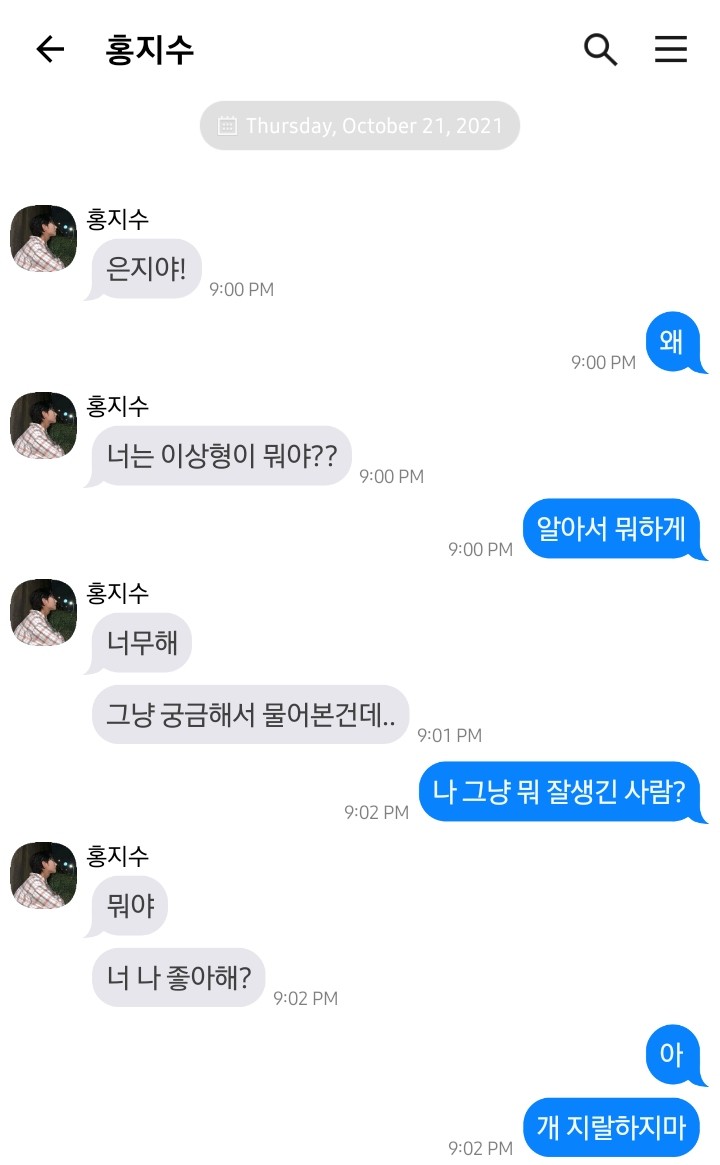Search within this conversation
This screenshot has width=720, height=1165.
pyautogui.click(x=600, y=49)
